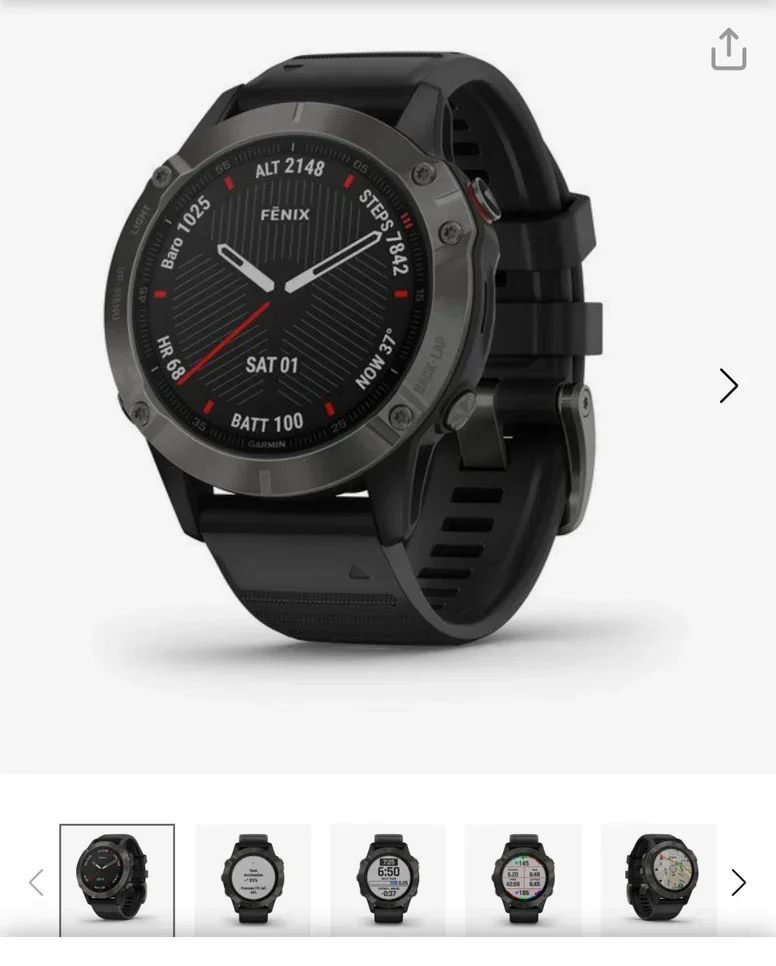
Task: View the thumbnail with the acclimation stats screen
Action: coord(253,880)
